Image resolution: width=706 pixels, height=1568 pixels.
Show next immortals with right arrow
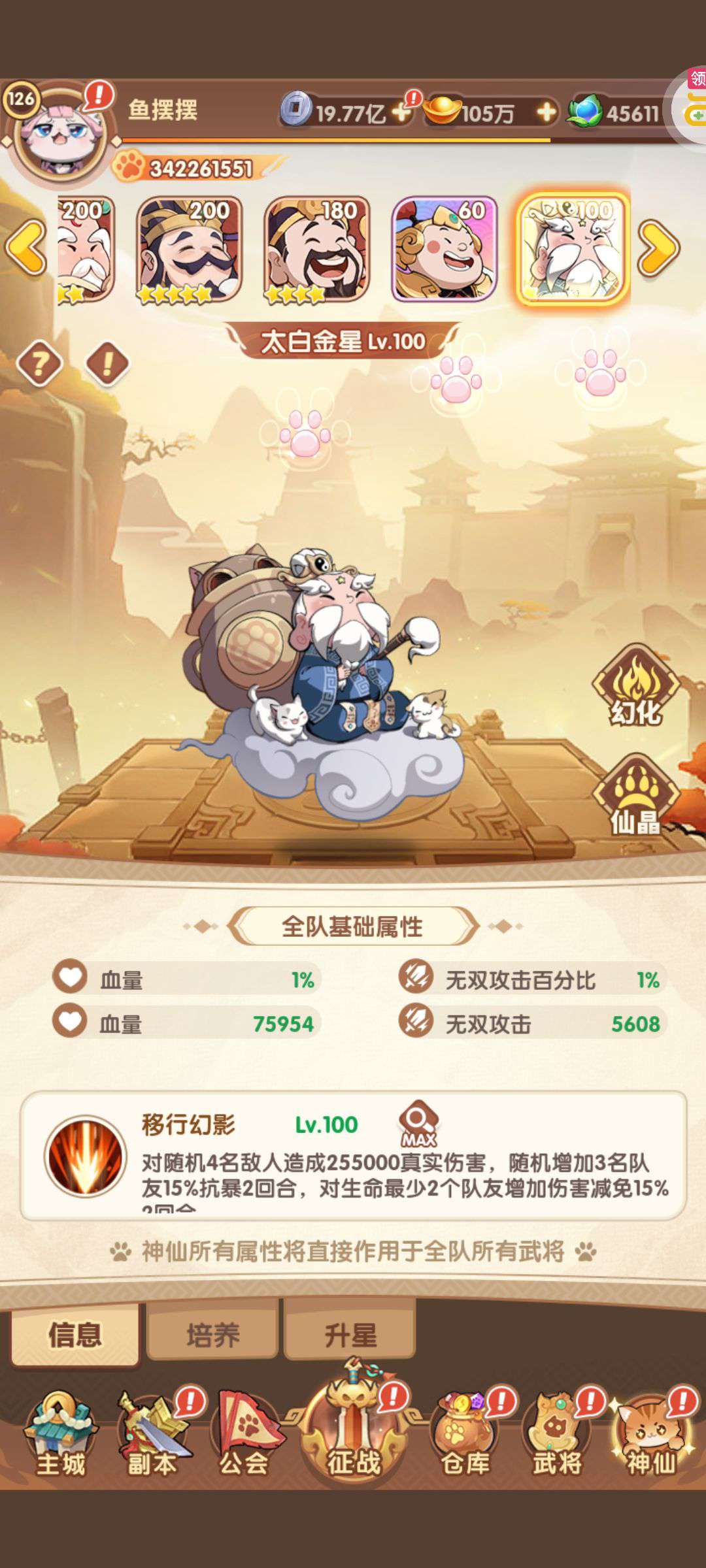tap(658, 248)
